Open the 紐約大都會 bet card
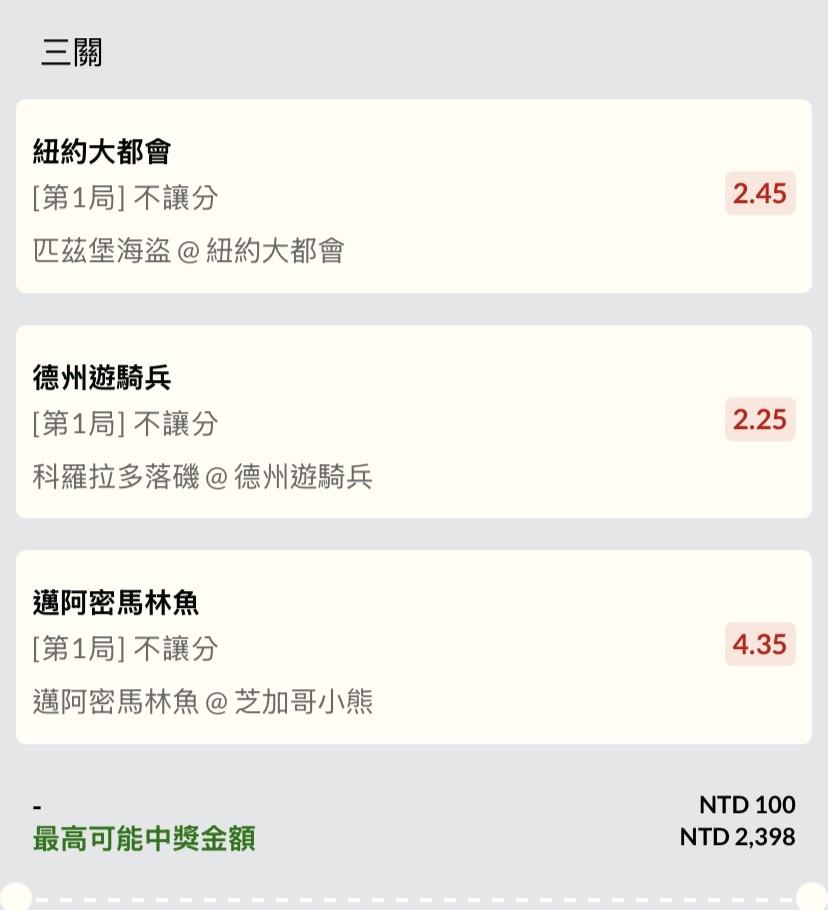Image resolution: width=828 pixels, height=910 pixels. (414, 196)
